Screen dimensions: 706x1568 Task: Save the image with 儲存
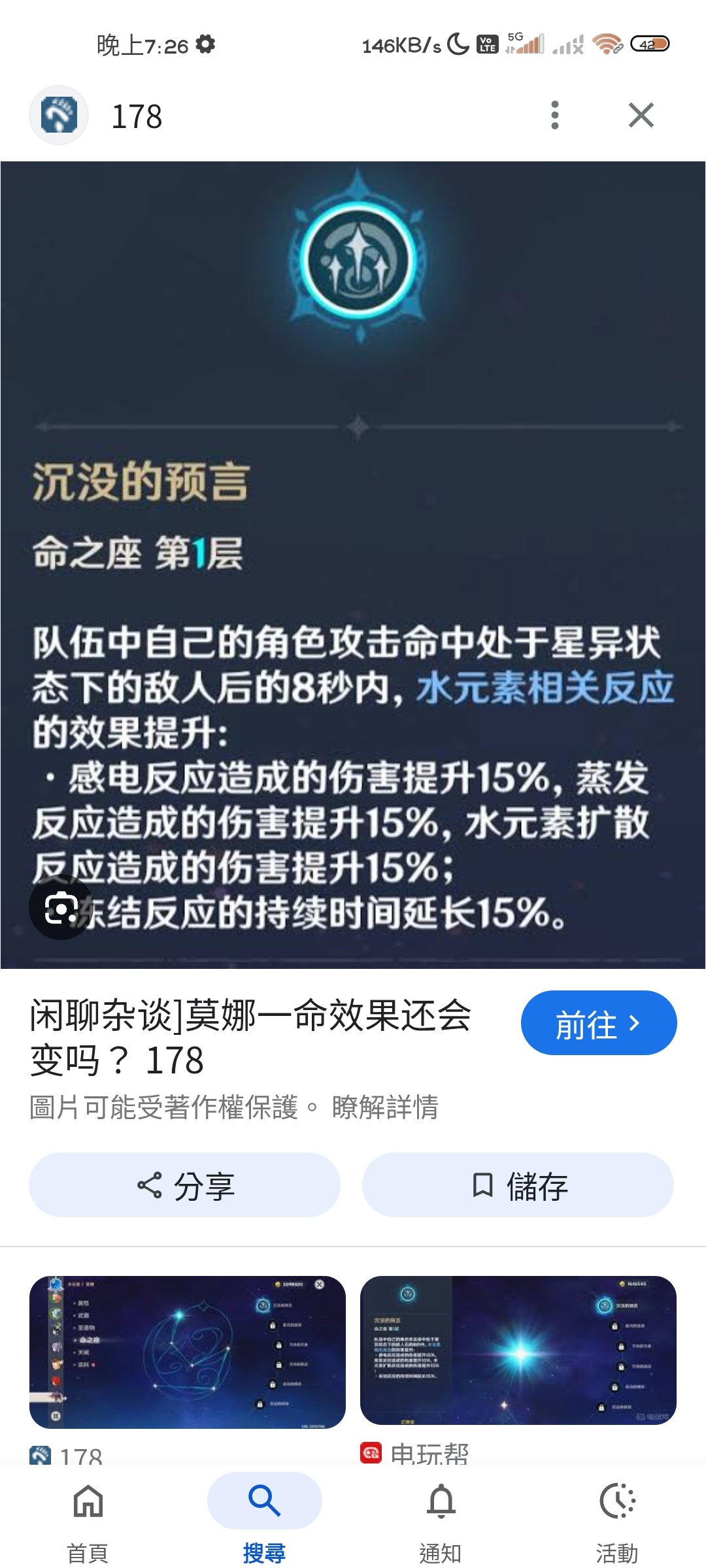click(x=518, y=1185)
